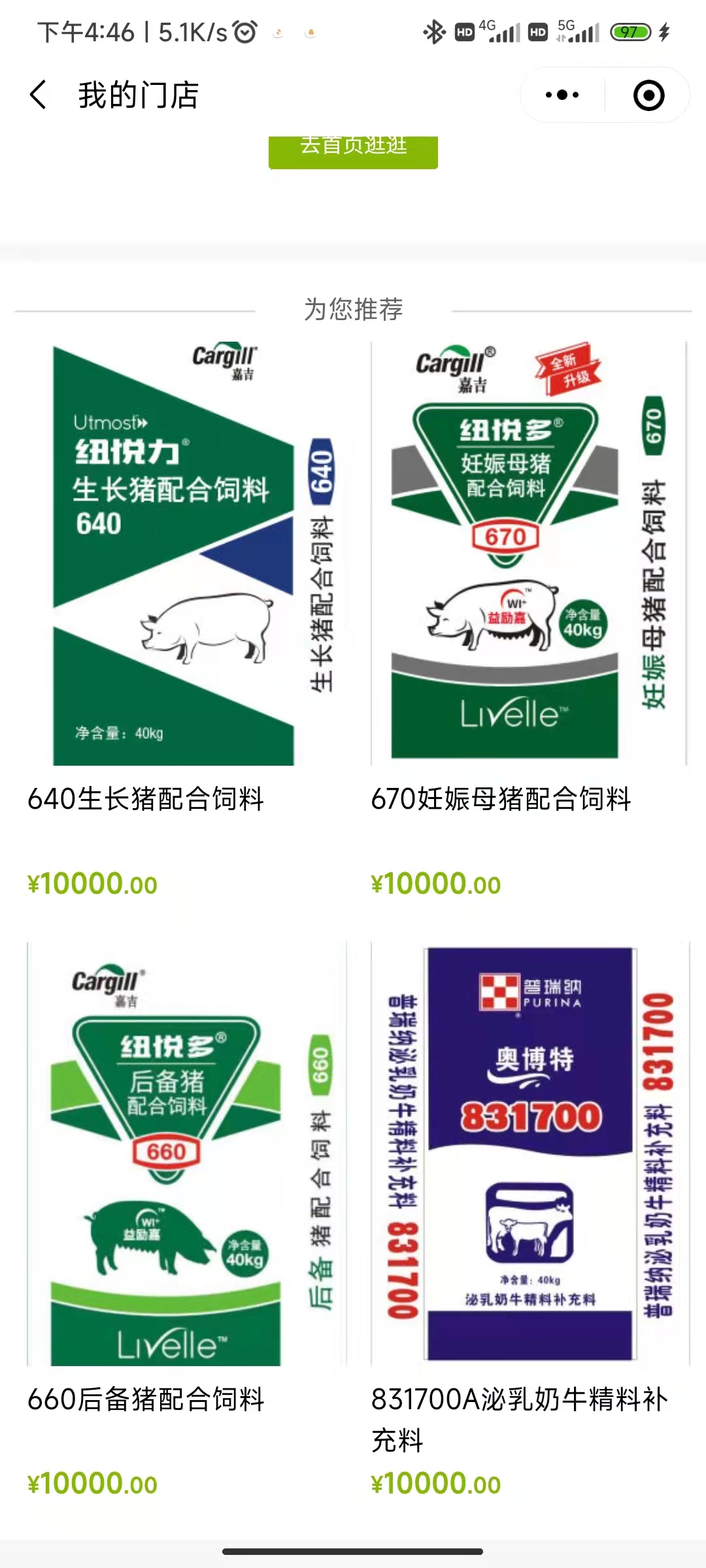Screen dimensions: 706x1568
Task: Tap the ¥10000.00 price under the 660 feed
Action: click(x=92, y=1484)
